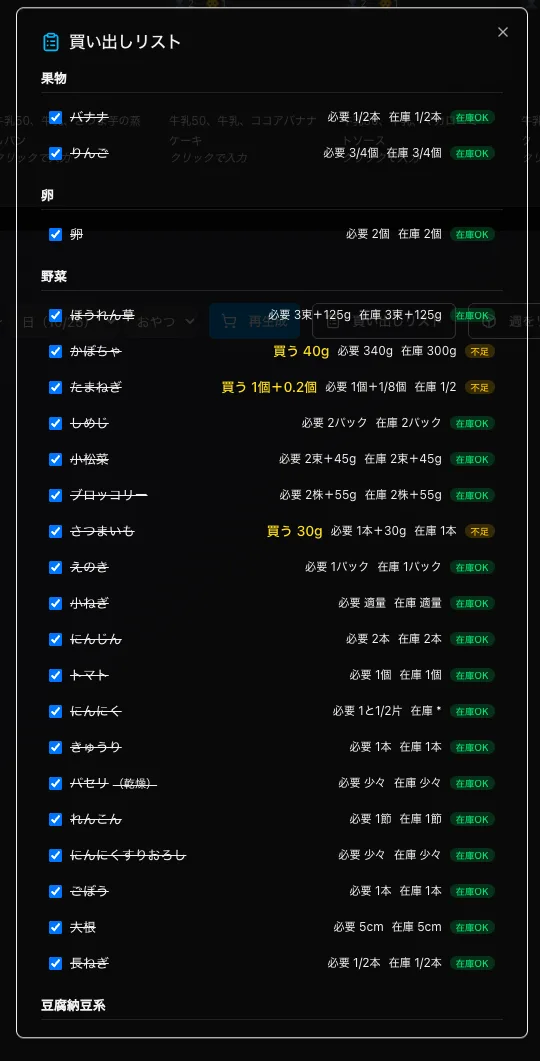Toggle the ごぼう checkbox

(55, 891)
